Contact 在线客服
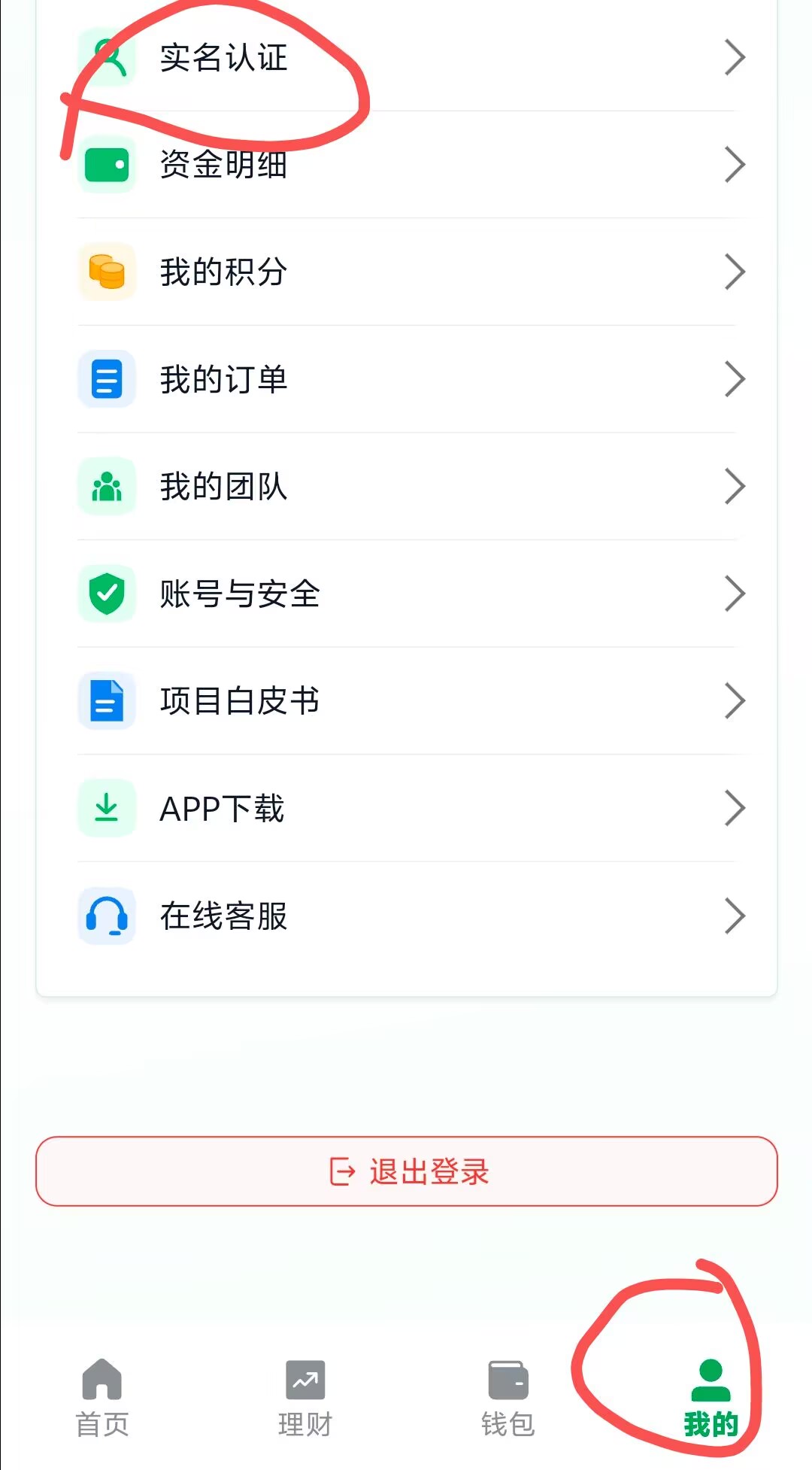 pos(407,916)
